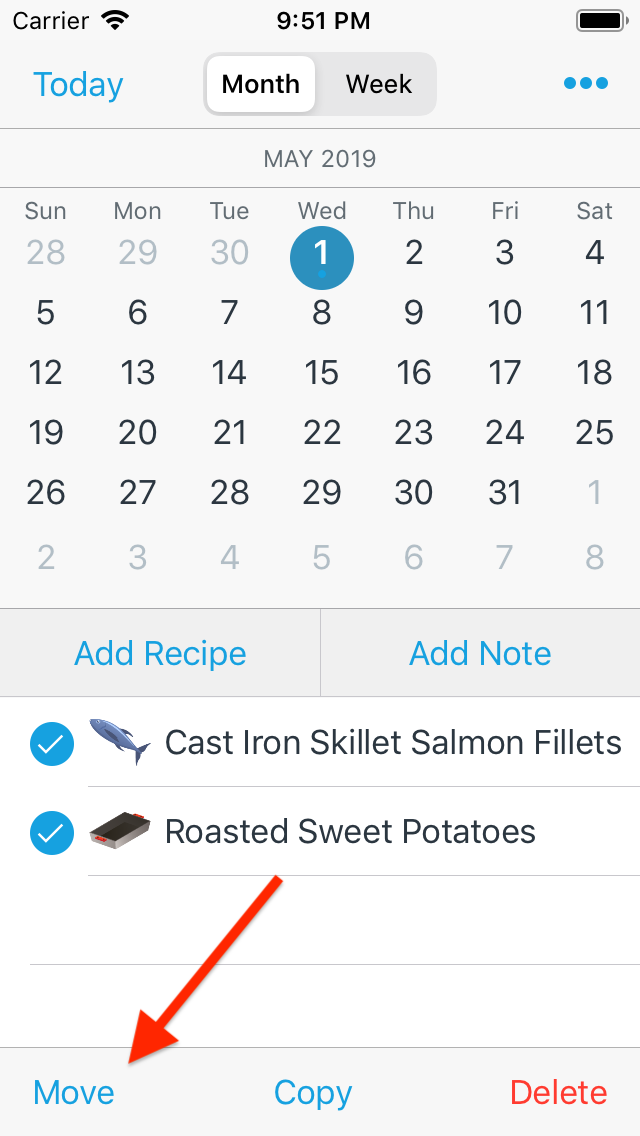The image size is (640, 1136).
Task: Jump to Today in the calendar
Action: (x=78, y=85)
